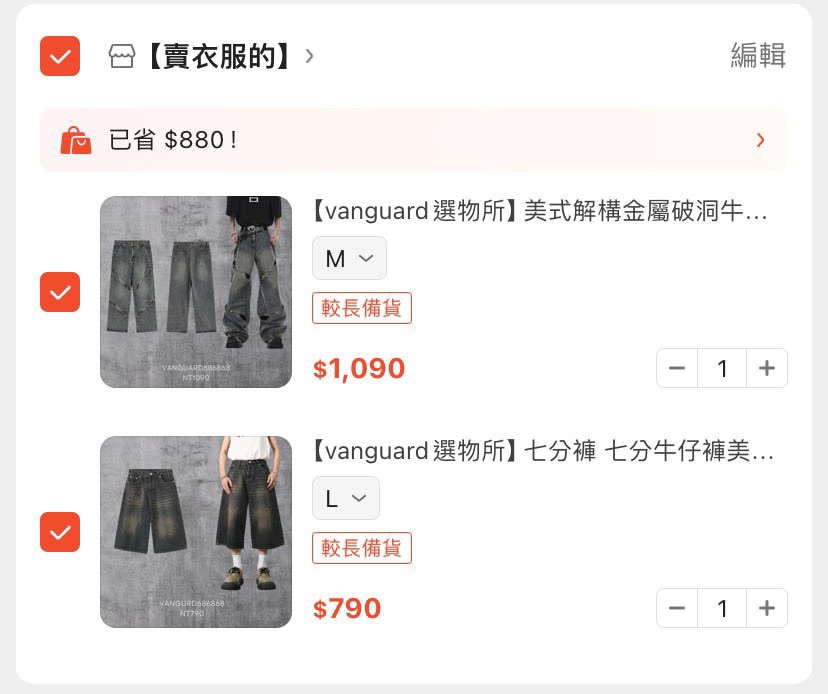Image resolution: width=828 pixels, height=694 pixels.
Task: Open the 七分褲 product image
Action: click(196, 532)
